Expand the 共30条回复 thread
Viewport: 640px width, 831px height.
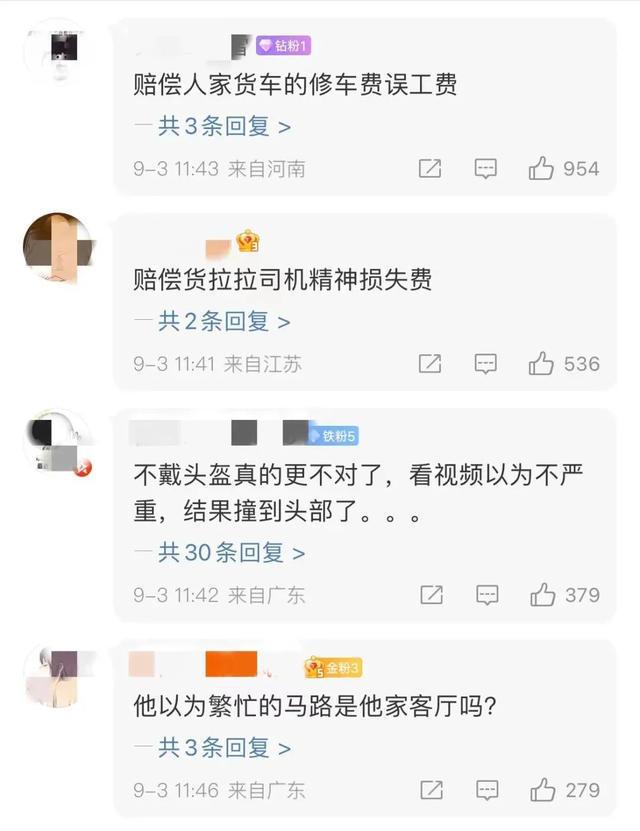(x=219, y=553)
